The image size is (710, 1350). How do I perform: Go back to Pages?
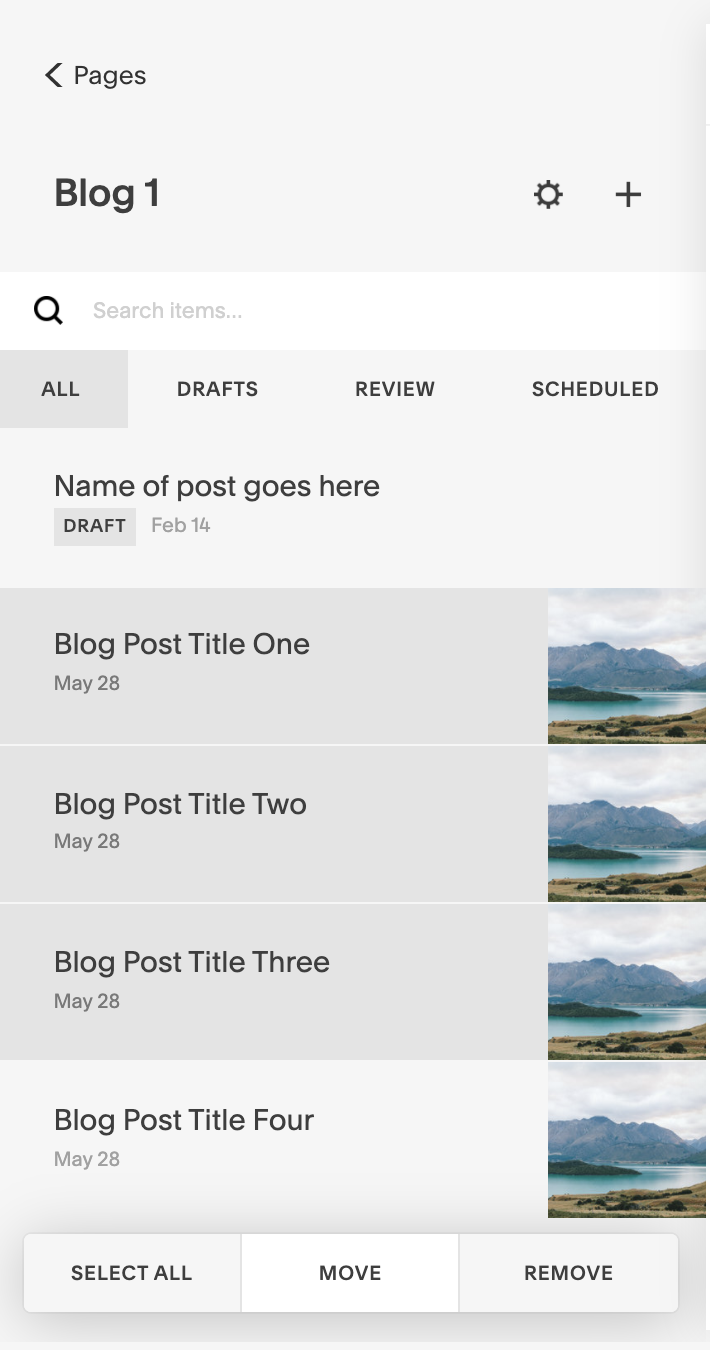(x=96, y=75)
